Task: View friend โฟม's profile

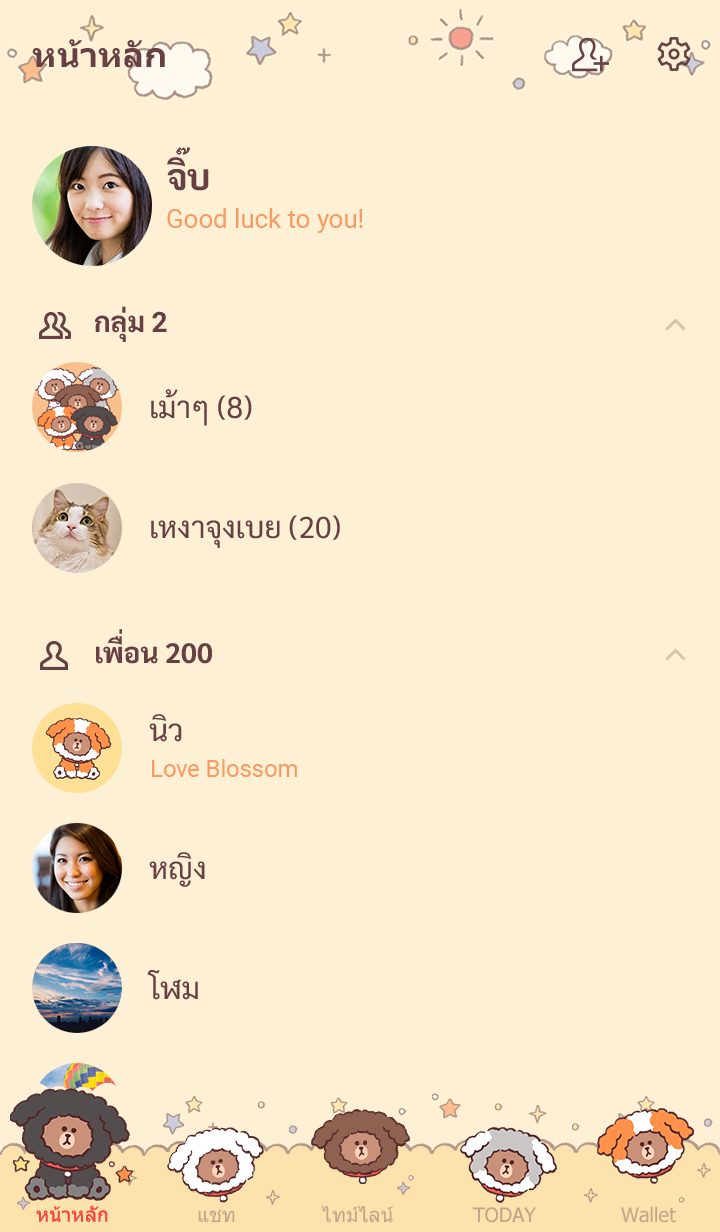Action: [174, 988]
